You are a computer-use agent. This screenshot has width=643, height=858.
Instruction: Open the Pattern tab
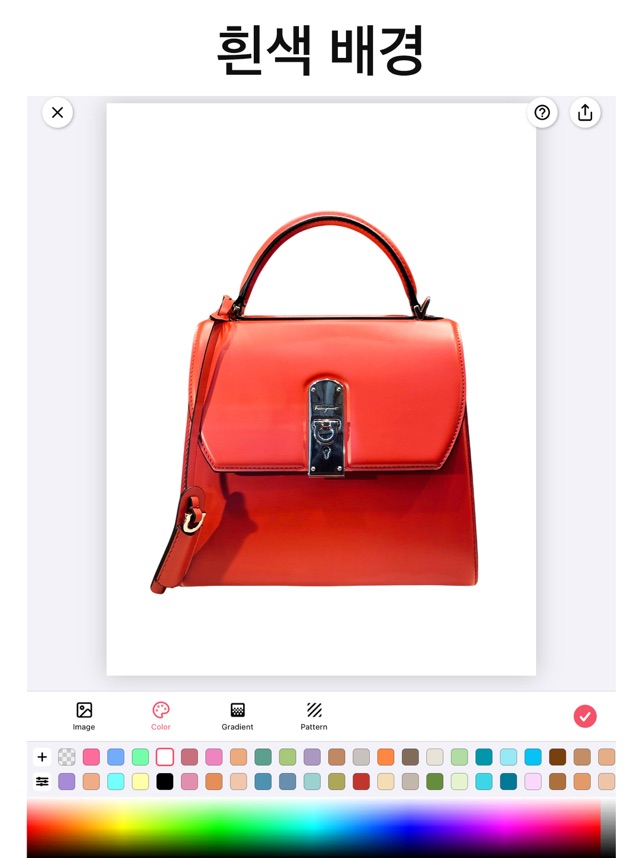point(314,715)
